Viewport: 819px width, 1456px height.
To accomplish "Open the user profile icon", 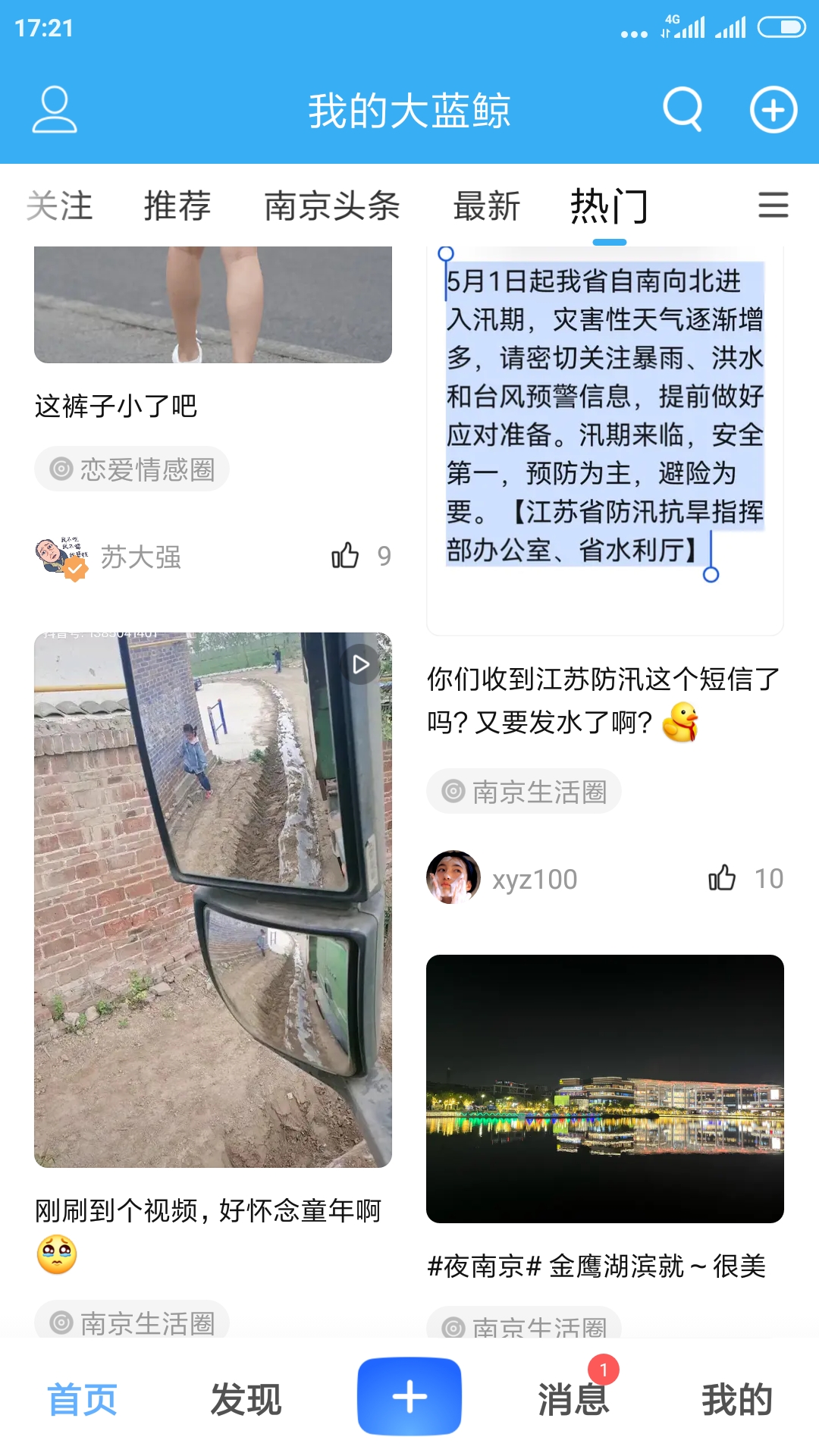I will pyautogui.click(x=54, y=110).
